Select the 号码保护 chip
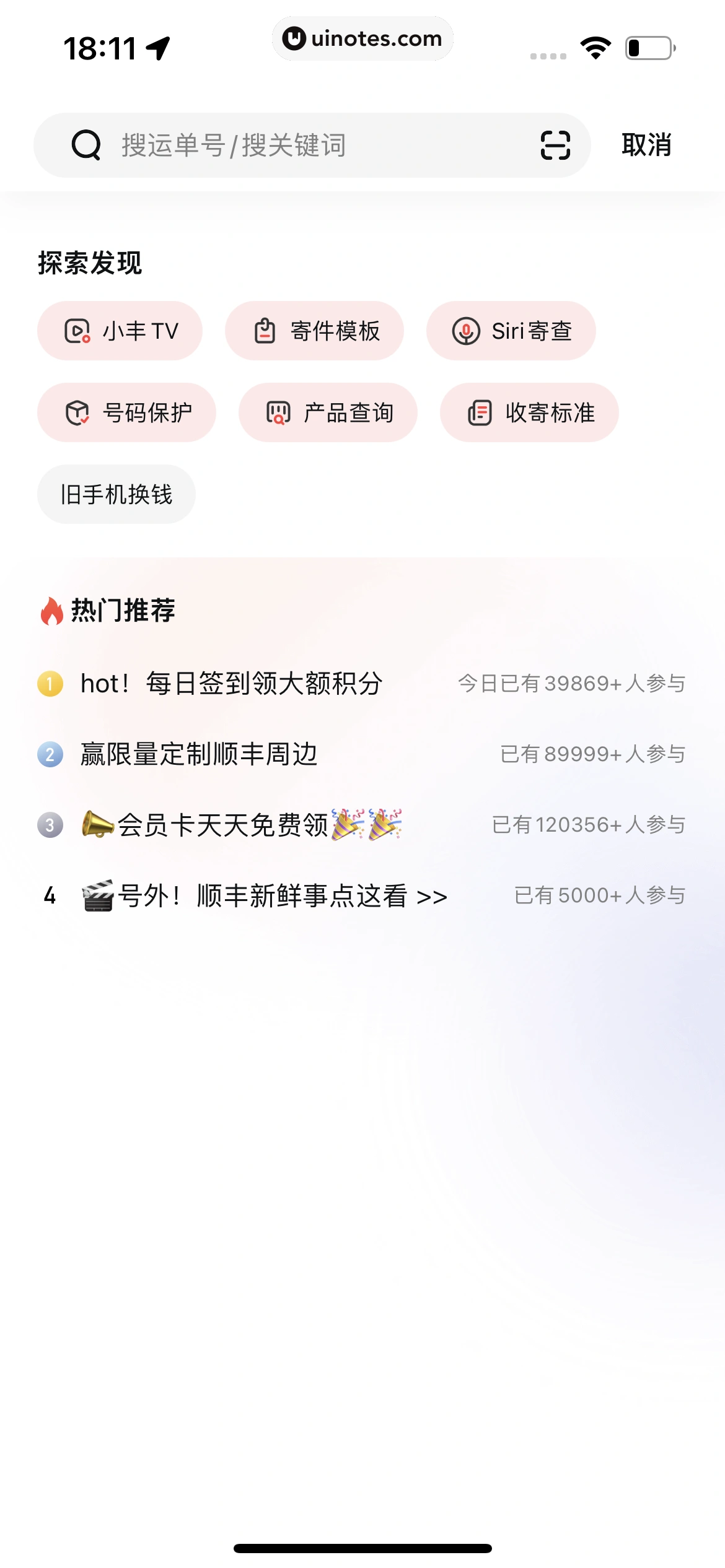 (127, 412)
